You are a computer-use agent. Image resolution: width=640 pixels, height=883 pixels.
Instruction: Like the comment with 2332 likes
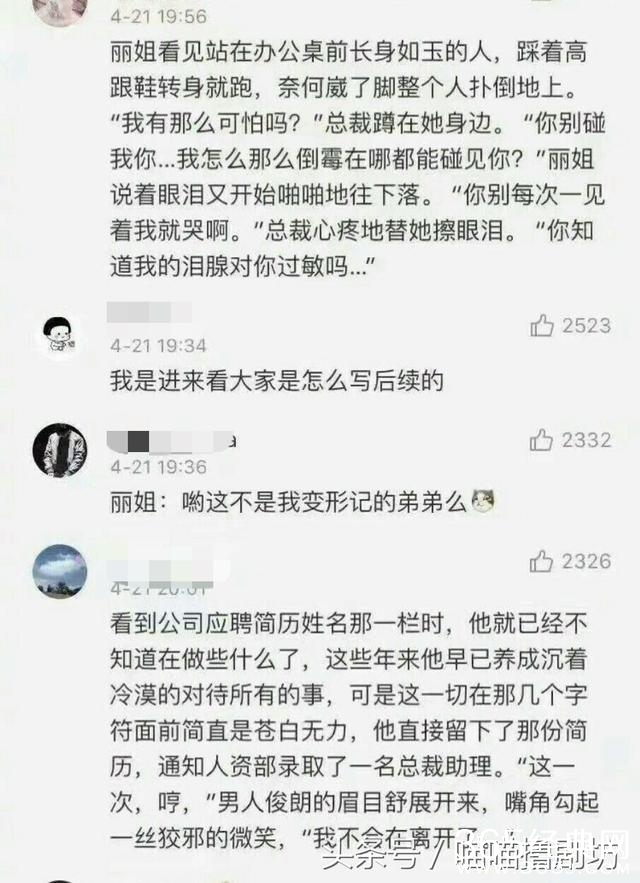[x=542, y=439]
